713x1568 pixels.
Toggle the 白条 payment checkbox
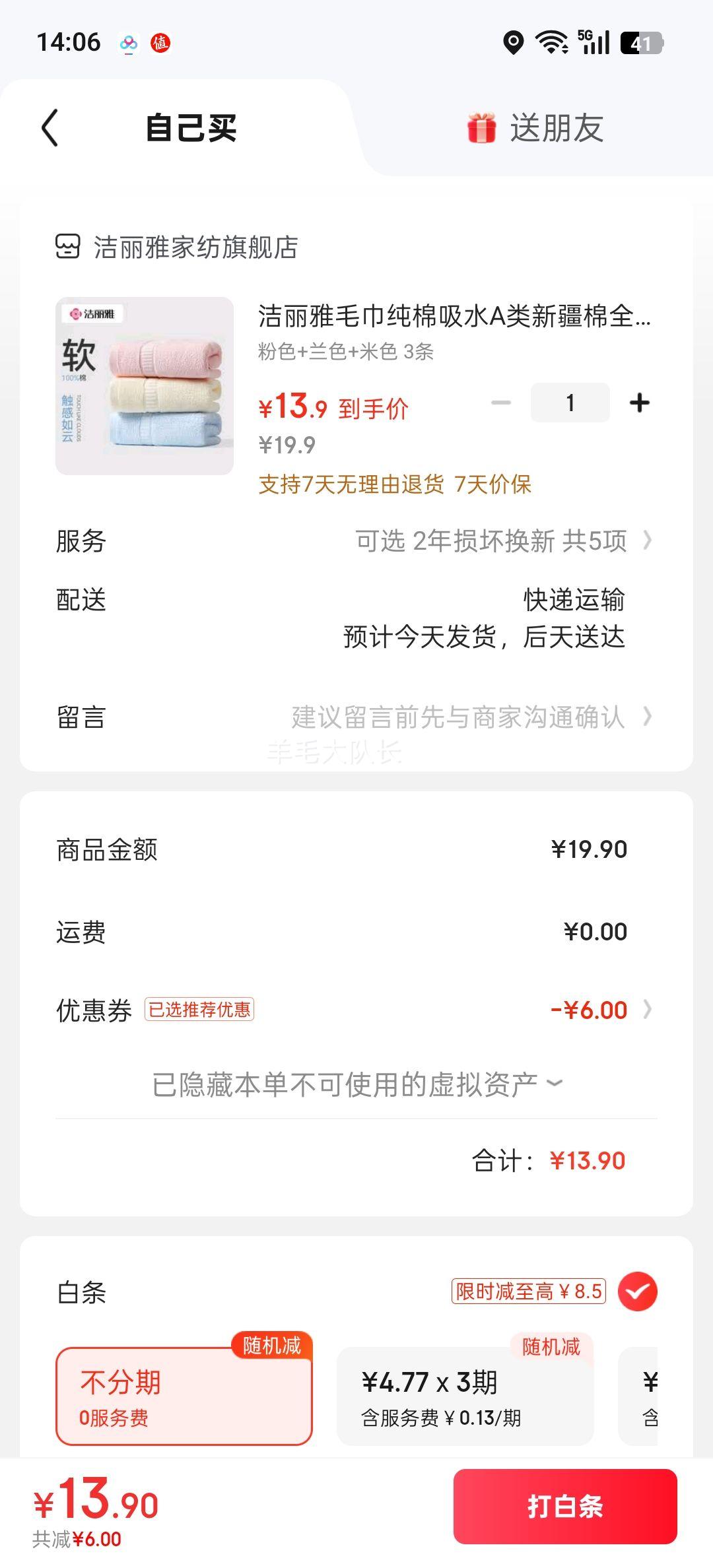pos(637,1291)
